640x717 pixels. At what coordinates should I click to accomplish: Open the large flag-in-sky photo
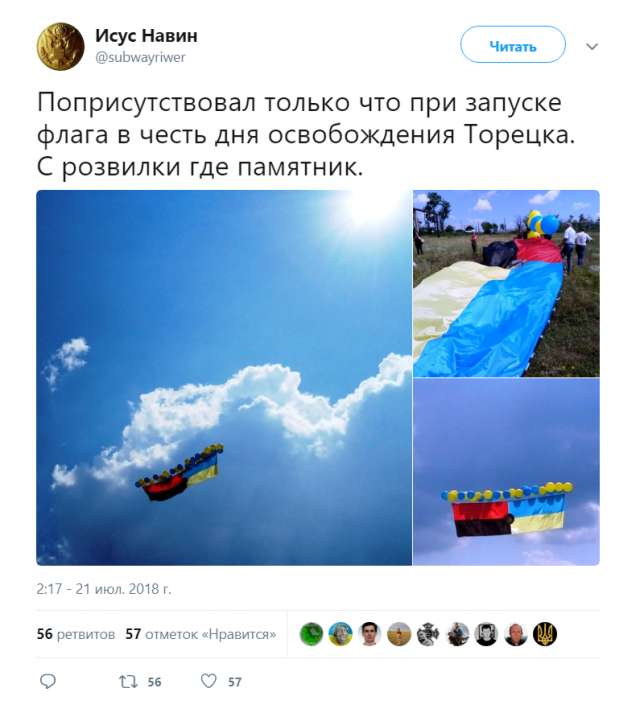pyautogui.click(x=224, y=377)
